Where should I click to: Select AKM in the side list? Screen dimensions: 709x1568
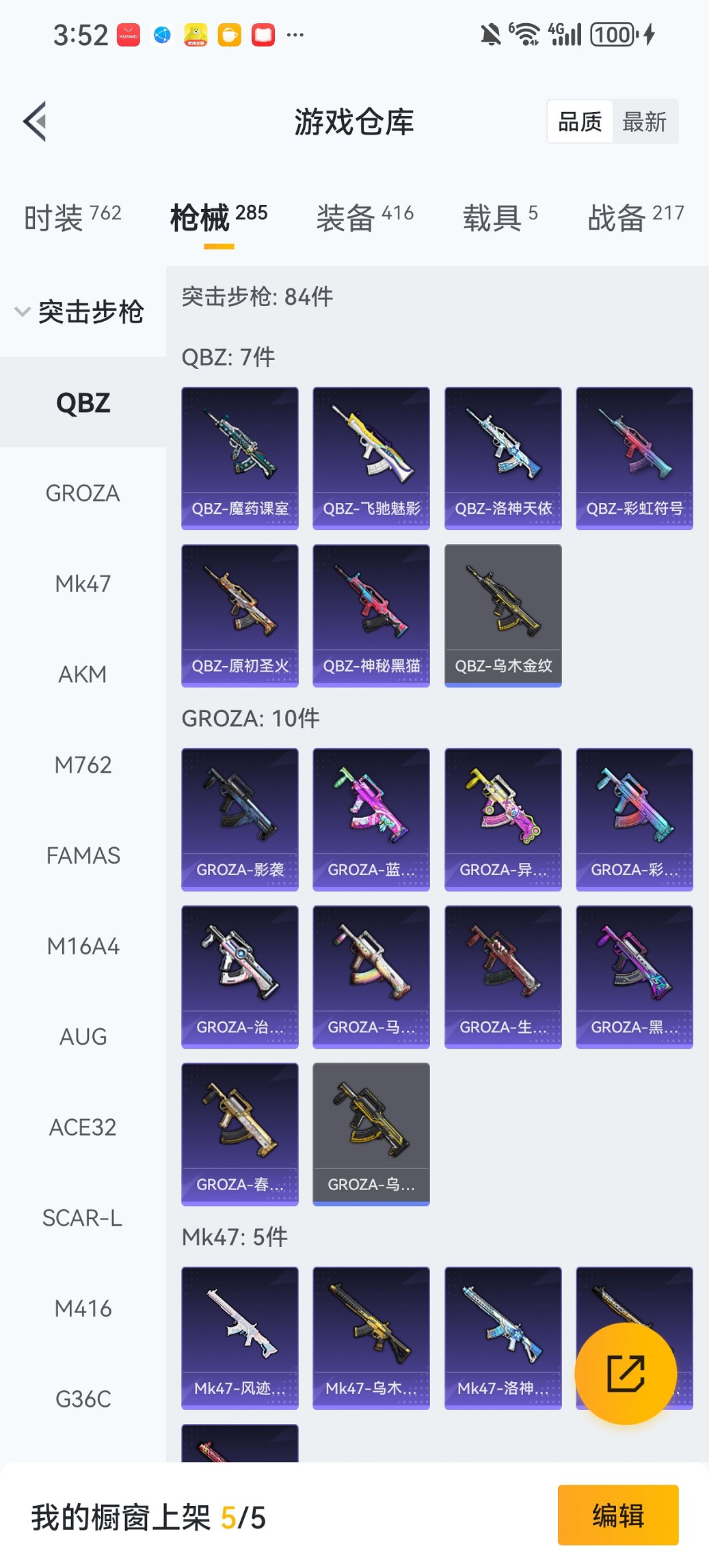point(83,674)
